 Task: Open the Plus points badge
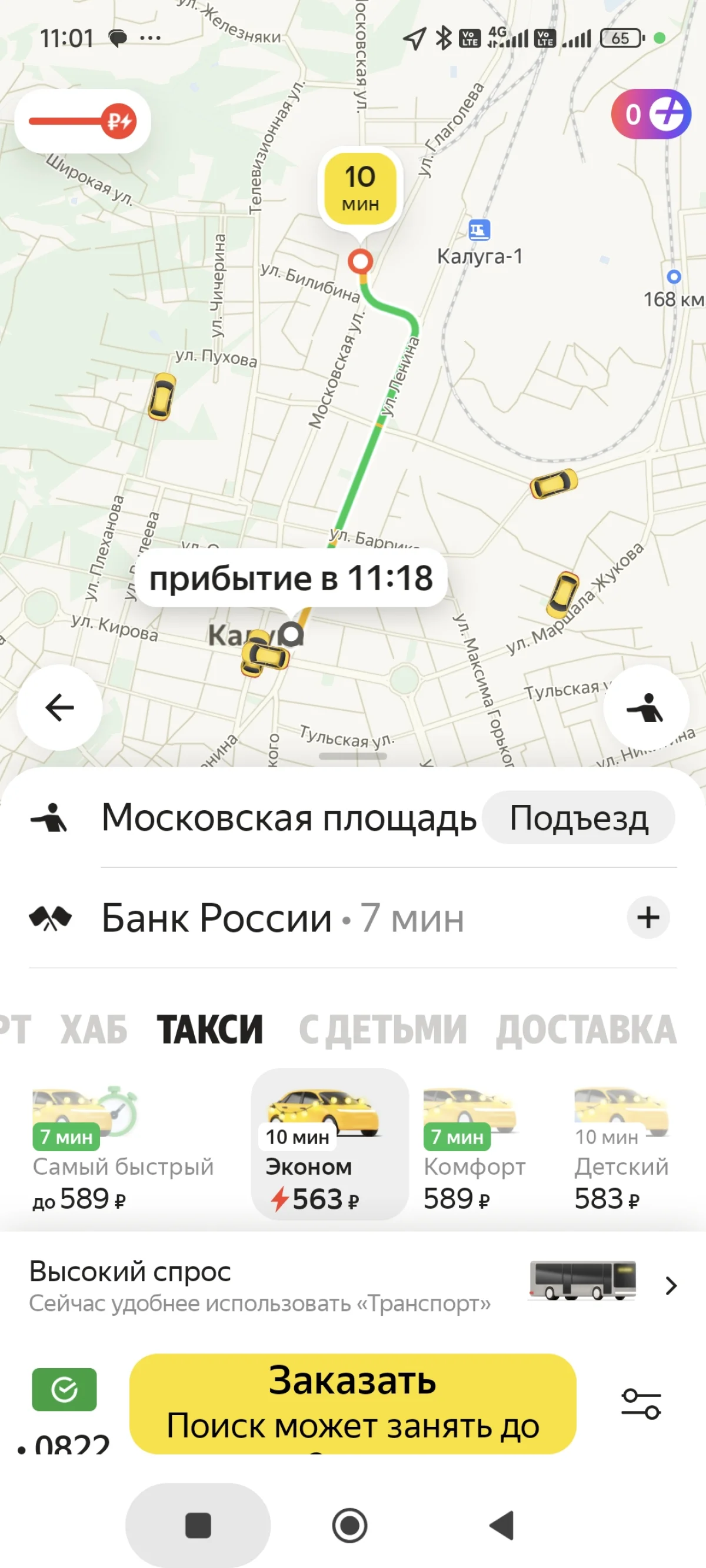pos(651,115)
